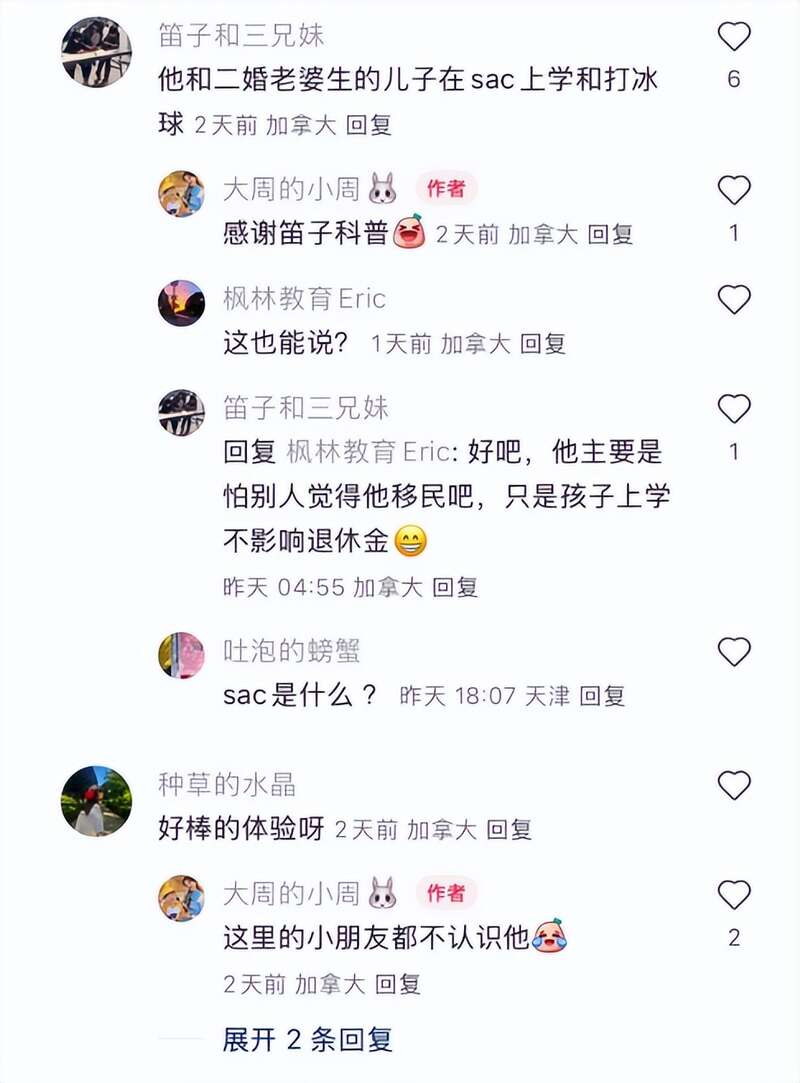Reply to 枫林教育Eric's comment 这也能说

click(542, 344)
